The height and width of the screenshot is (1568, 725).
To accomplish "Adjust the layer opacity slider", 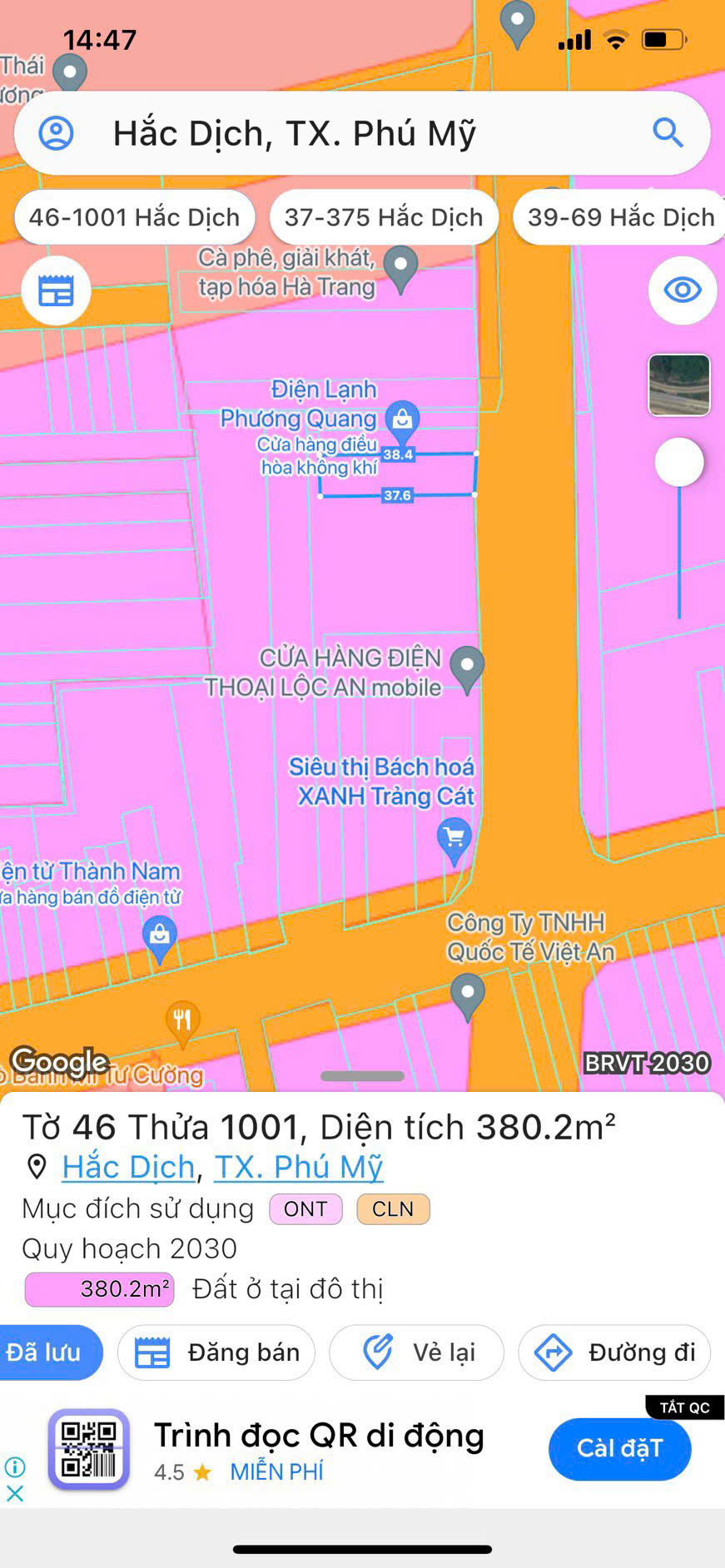I will [679, 462].
